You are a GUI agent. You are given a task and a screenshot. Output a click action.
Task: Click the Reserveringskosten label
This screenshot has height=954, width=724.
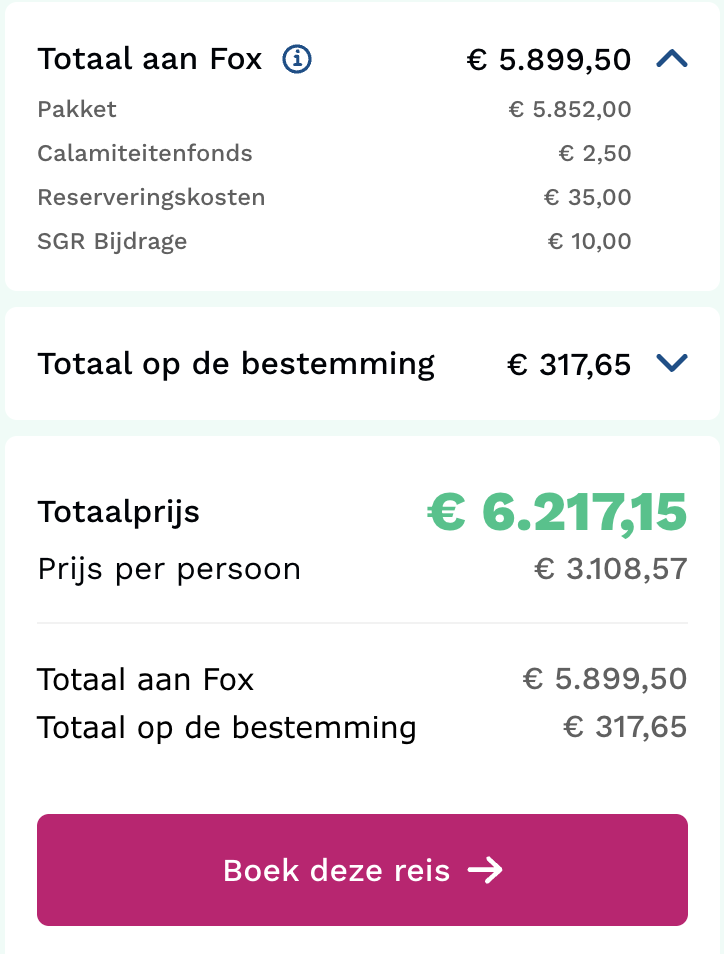pyautogui.click(x=151, y=198)
